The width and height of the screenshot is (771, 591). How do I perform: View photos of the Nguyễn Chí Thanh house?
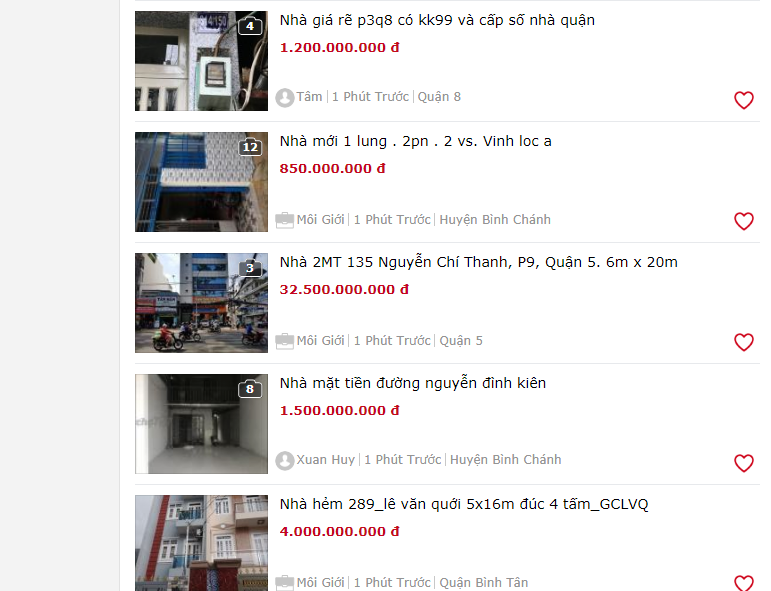tap(201, 303)
